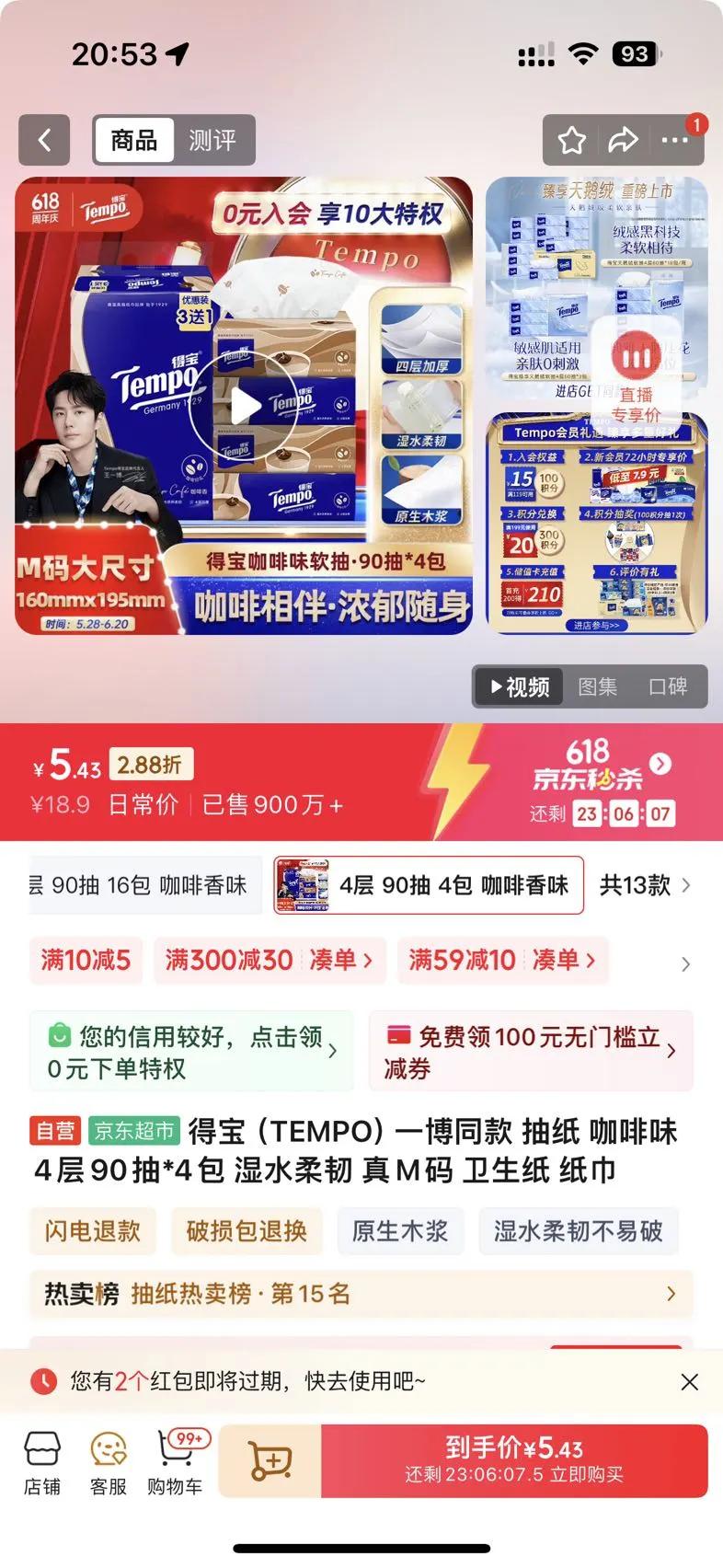Switch to the 测评 tab

(x=212, y=141)
